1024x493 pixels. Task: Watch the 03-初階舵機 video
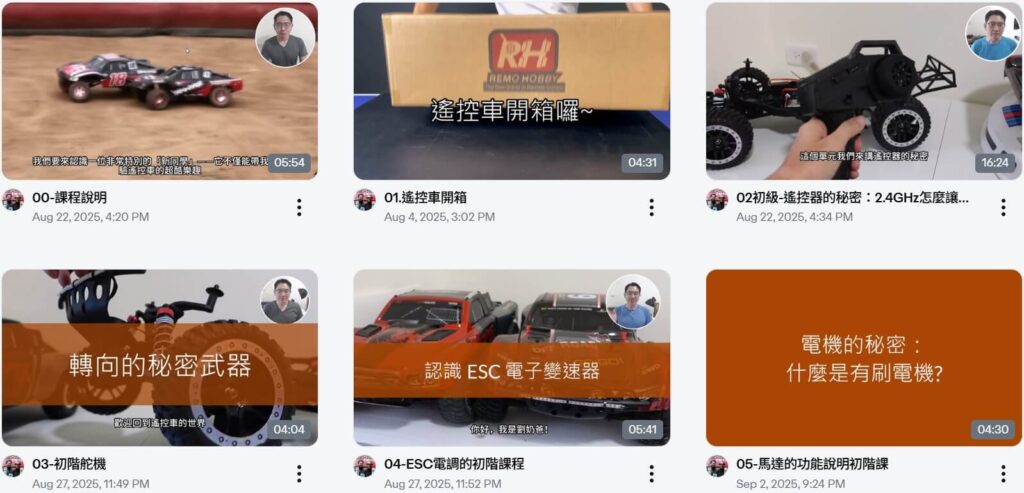tap(160, 357)
